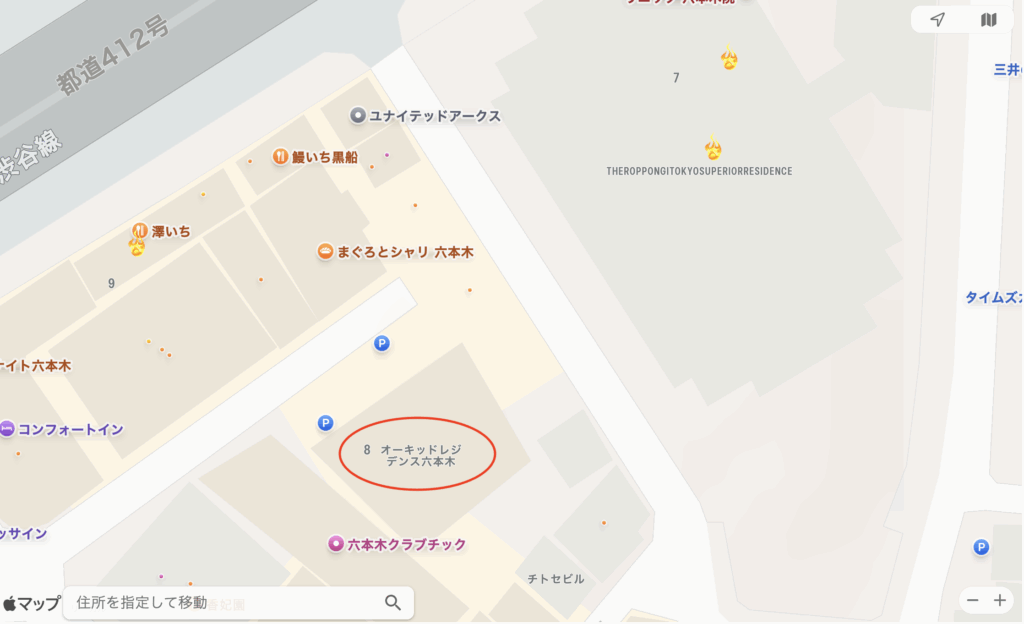Select the 鰻いち黒船 restaurant pin

[x=281, y=156]
